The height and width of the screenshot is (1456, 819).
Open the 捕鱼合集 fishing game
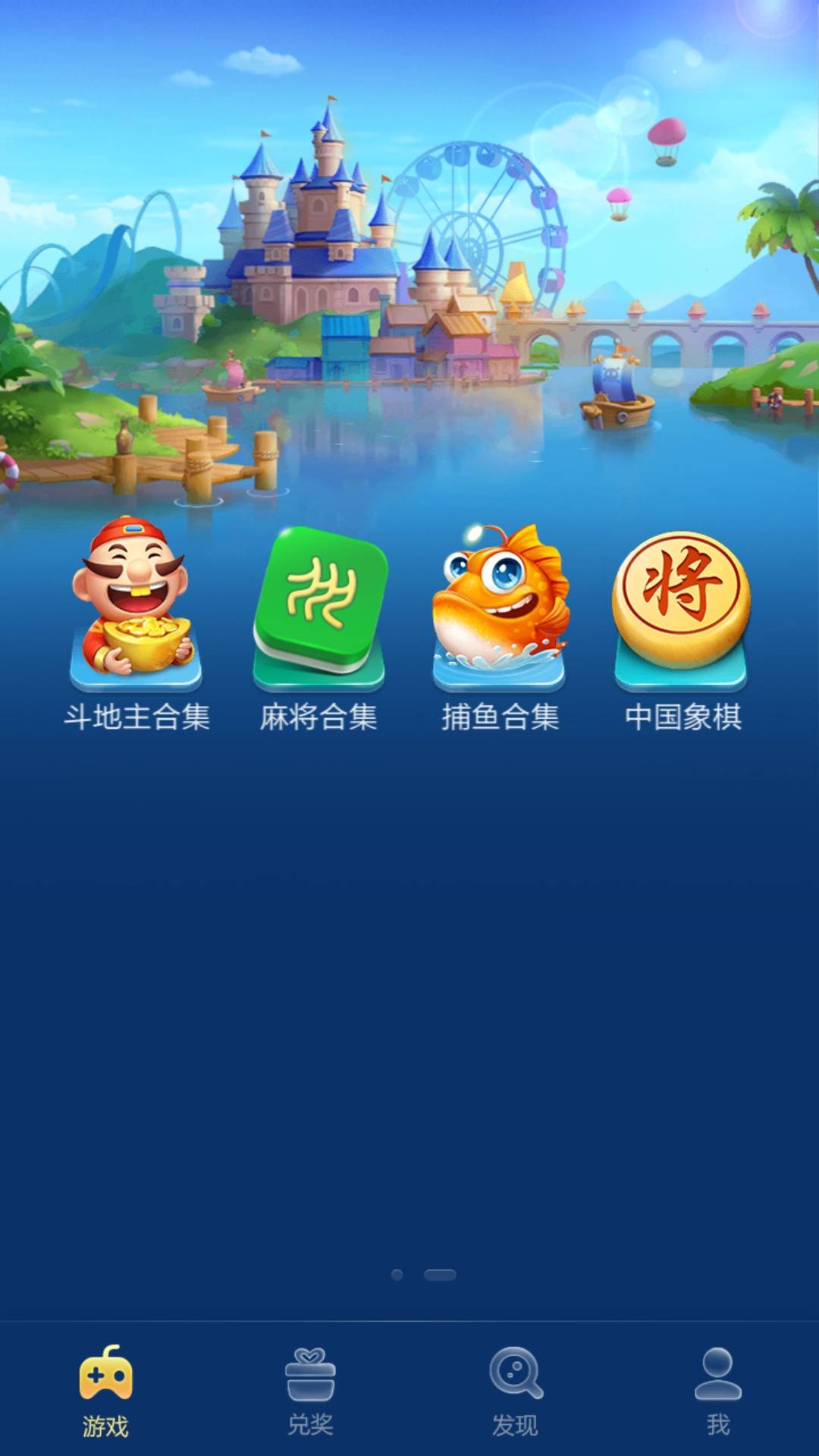tap(500, 607)
